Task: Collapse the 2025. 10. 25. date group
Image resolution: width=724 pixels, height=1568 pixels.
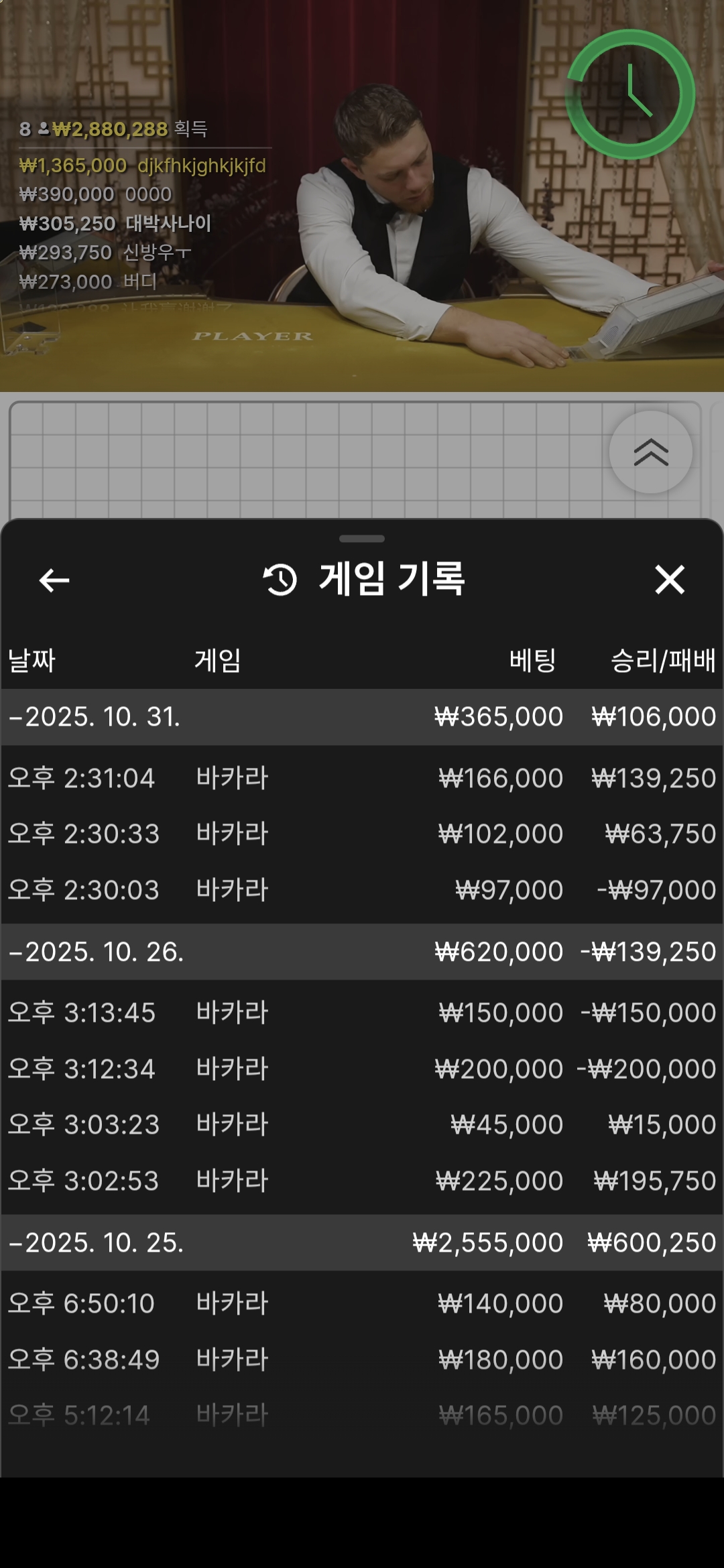Action: click(x=362, y=1243)
